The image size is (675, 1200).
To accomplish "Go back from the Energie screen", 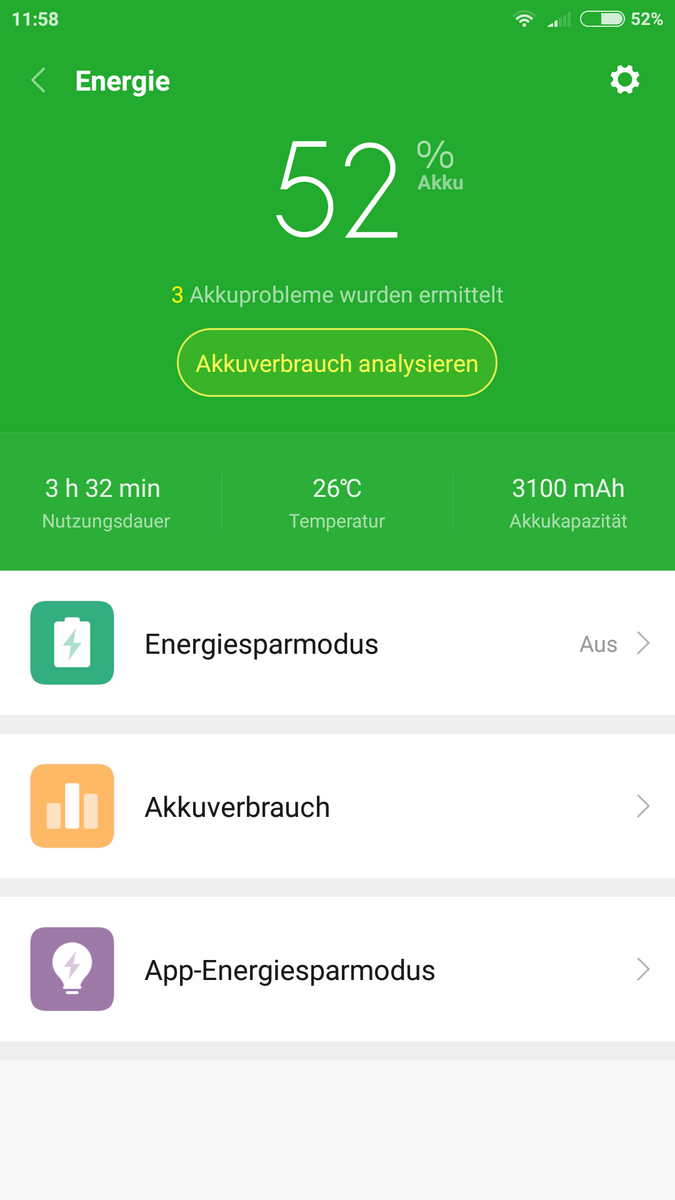I will [x=39, y=81].
